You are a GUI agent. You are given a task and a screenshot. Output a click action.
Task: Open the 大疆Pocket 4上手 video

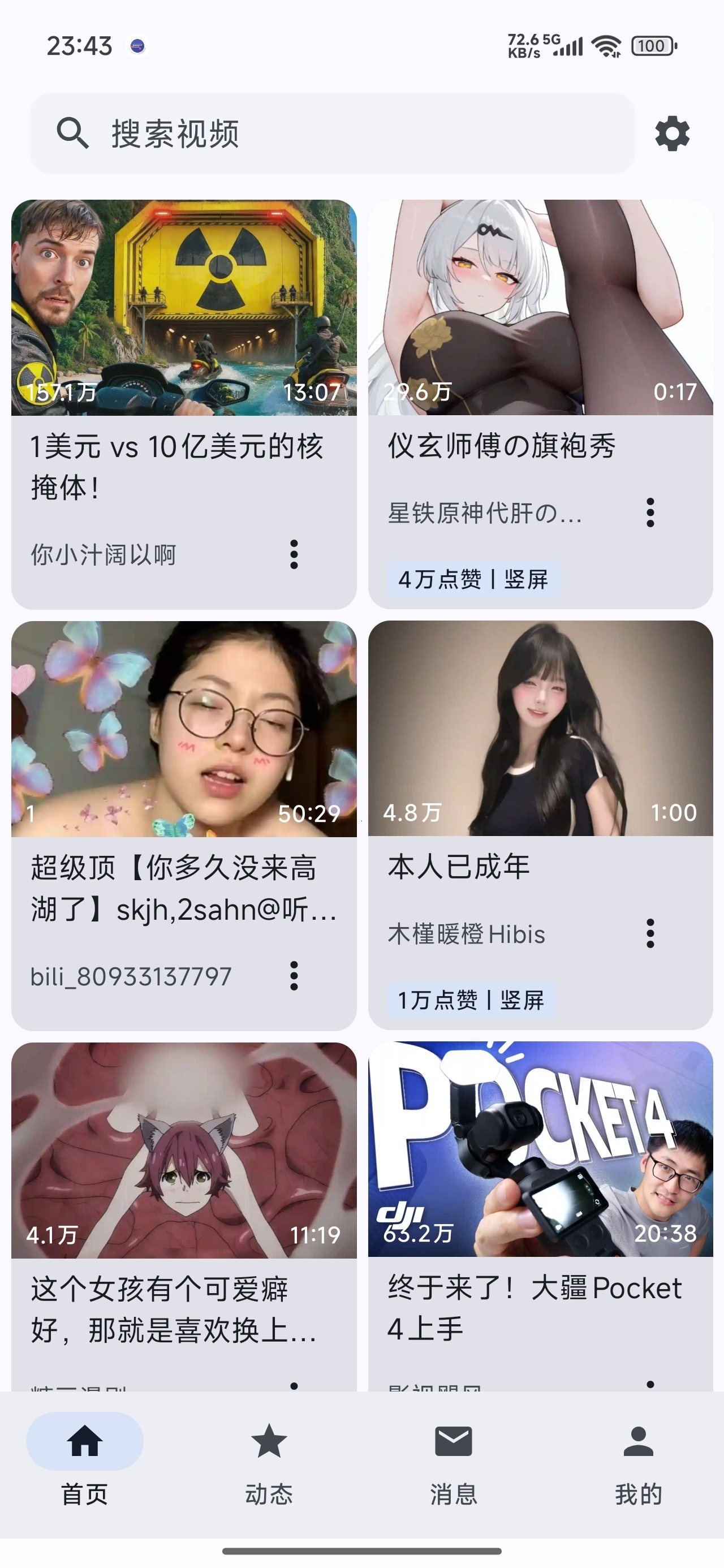point(540,1216)
